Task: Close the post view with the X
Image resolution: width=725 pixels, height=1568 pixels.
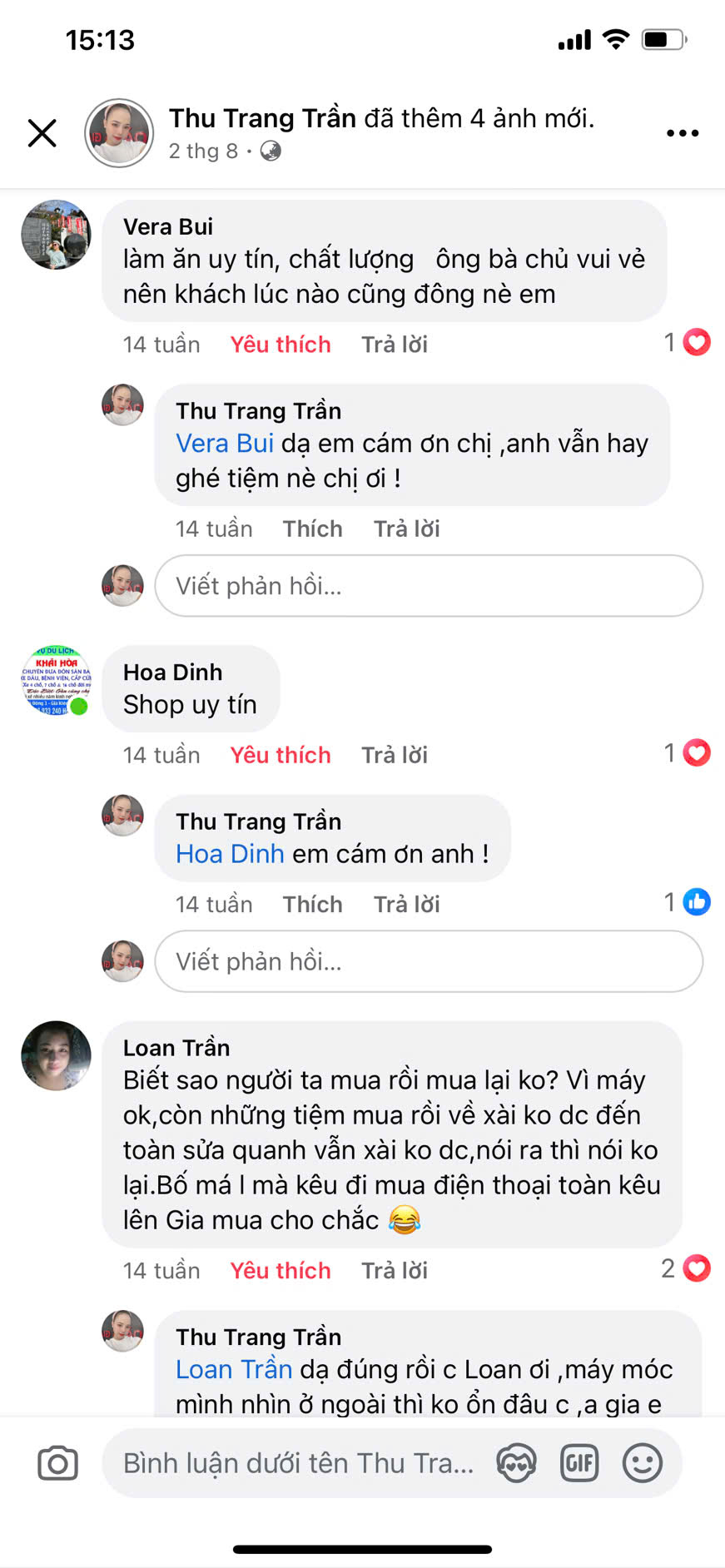Action: (42, 133)
